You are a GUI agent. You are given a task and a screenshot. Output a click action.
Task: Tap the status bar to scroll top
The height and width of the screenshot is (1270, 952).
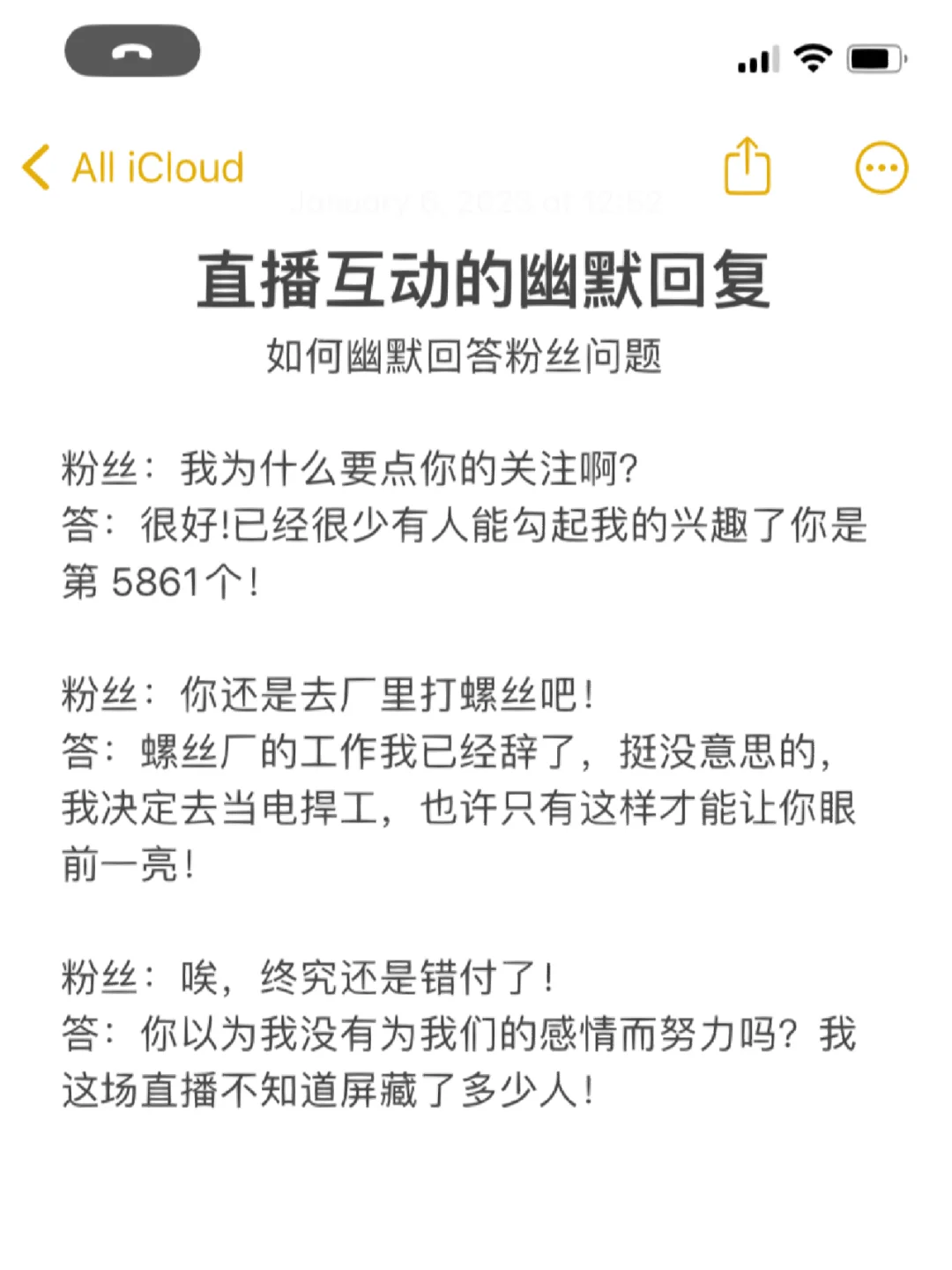(476, 56)
